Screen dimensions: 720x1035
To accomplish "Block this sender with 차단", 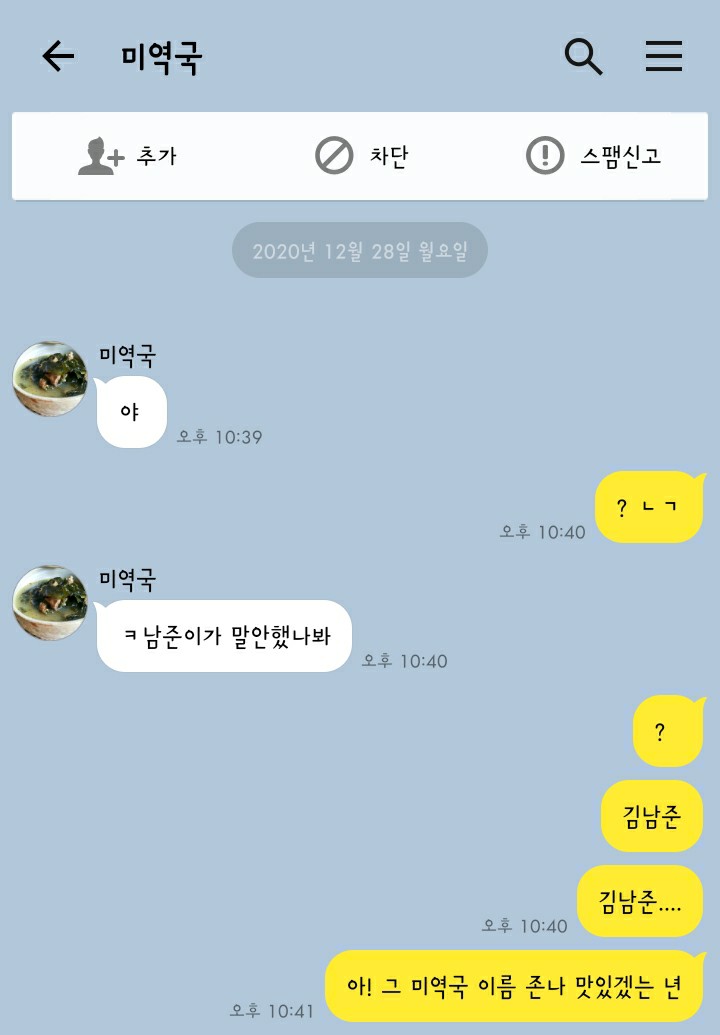I will coord(361,156).
